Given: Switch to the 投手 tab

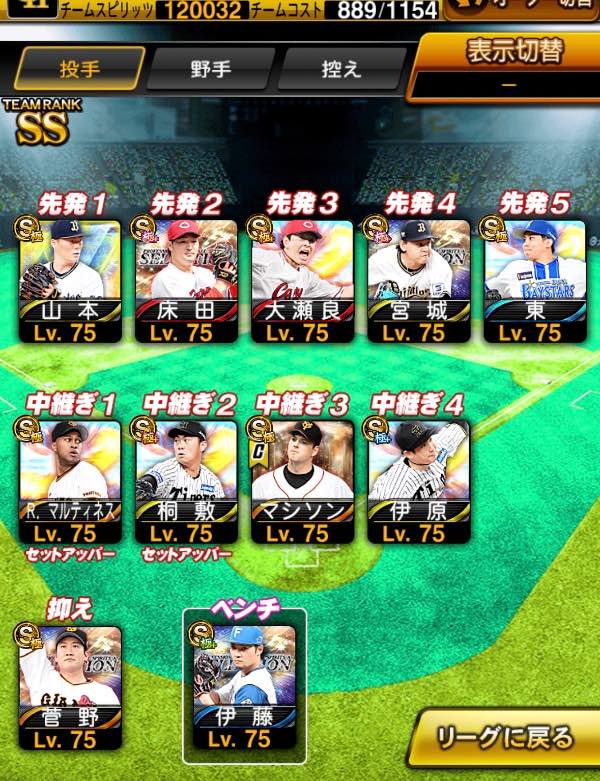Looking at the screenshot, I should pos(80,69).
